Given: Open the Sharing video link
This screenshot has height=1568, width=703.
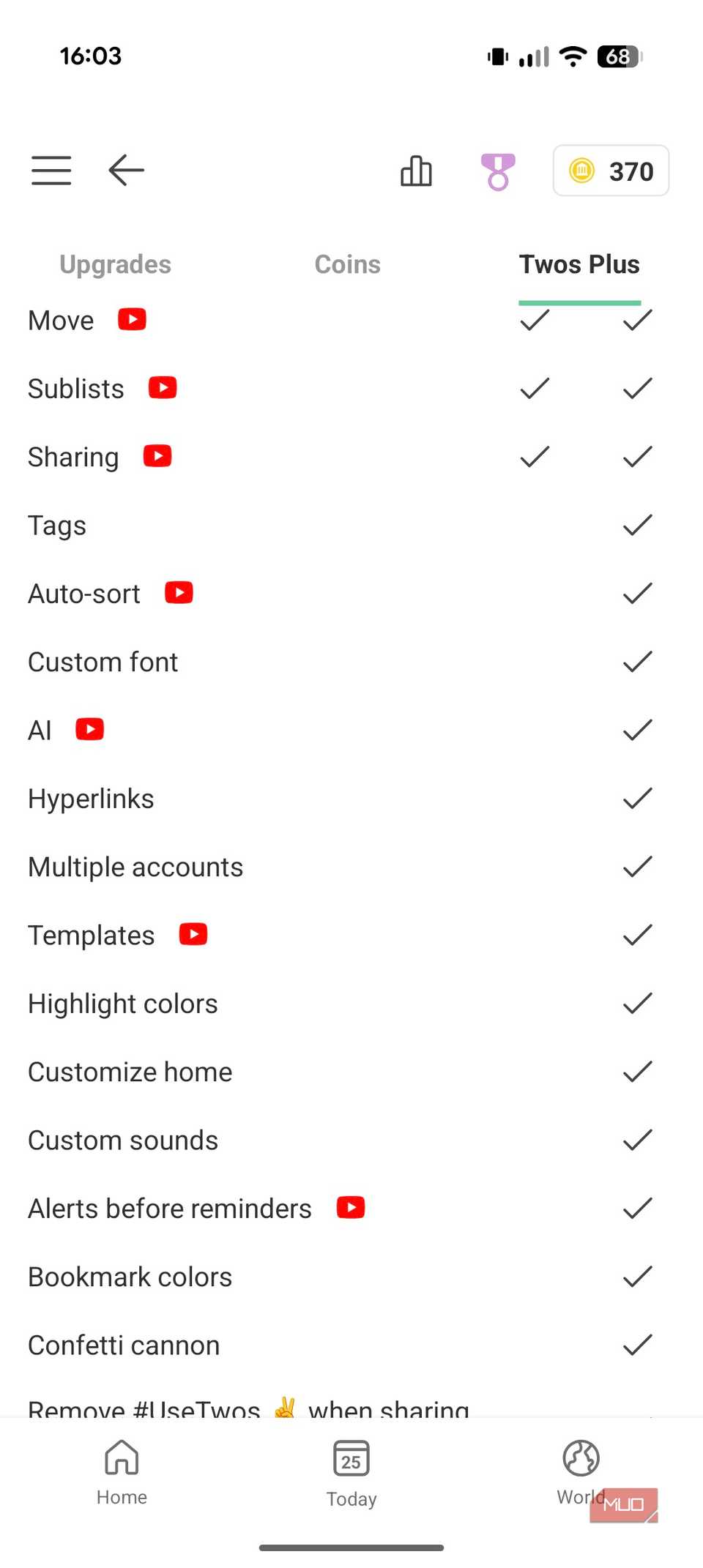Looking at the screenshot, I should pos(157,456).
